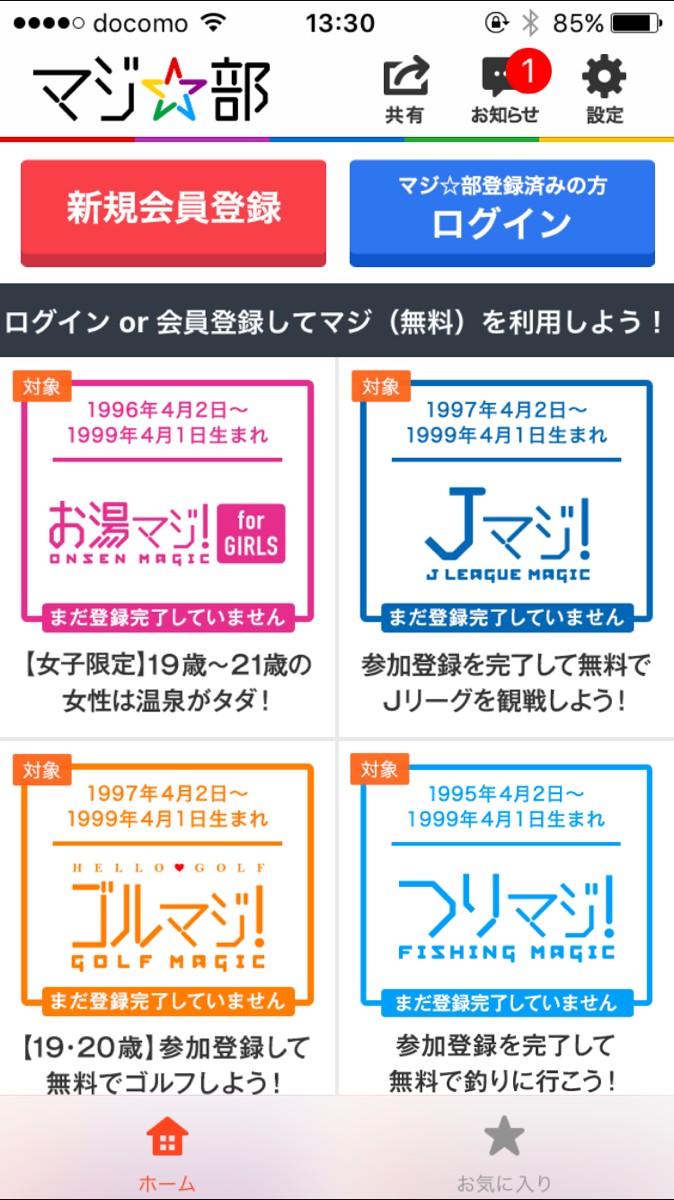Viewport: 674px width, 1200px height.
Task: Open 設定 settings gear
Action: 604,89
